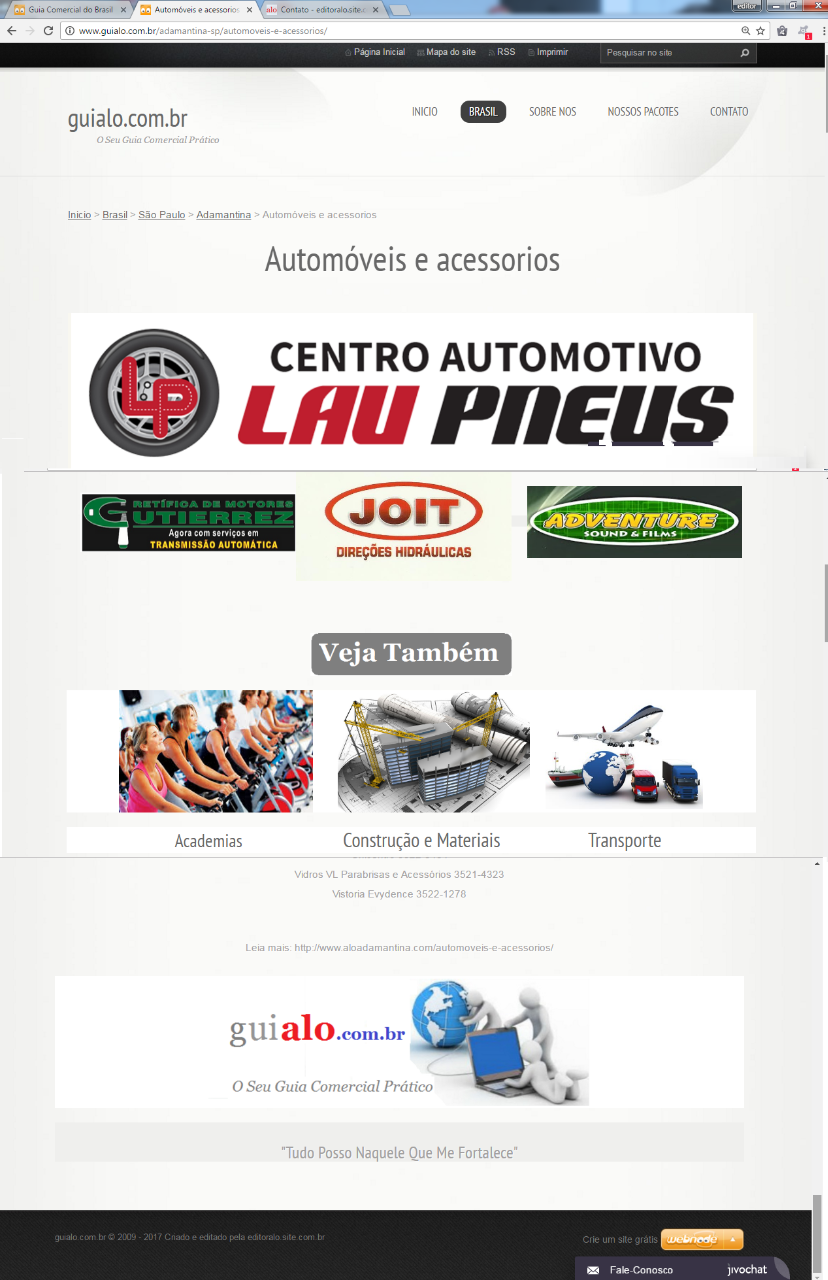Open the Joit Direções Hidráulicas ad
The height and width of the screenshot is (1280, 828).
(x=403, y=527)
